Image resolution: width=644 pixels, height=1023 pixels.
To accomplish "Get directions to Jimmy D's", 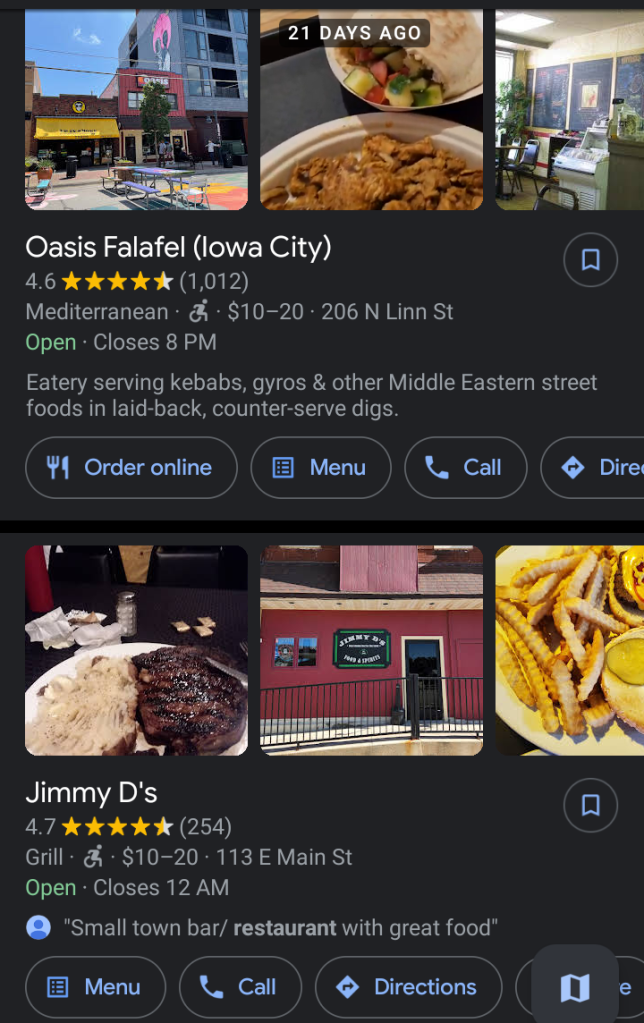I will pyautogui.click(x=408, y=987).
